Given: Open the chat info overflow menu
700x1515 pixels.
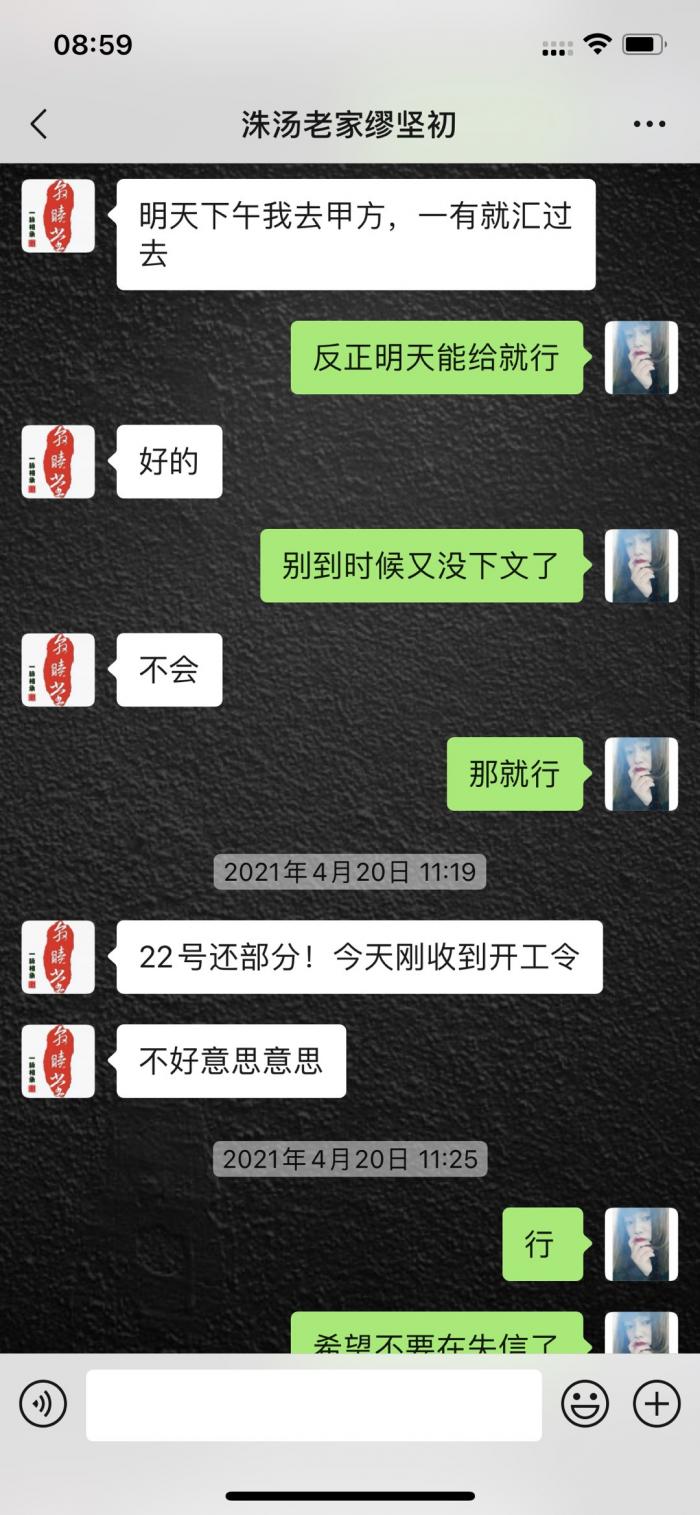Looking at the screenshot, I should (x=649, y=124).
